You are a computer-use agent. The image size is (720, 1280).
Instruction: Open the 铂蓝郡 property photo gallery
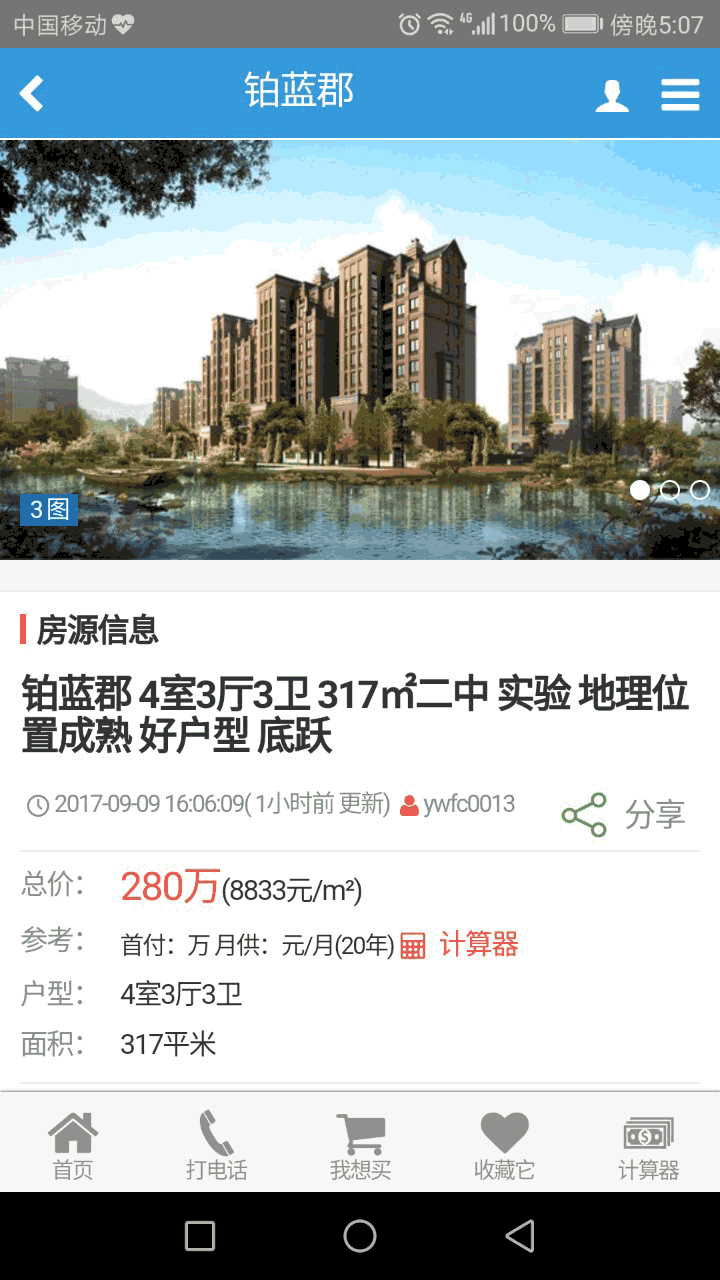tap(360, 350)
